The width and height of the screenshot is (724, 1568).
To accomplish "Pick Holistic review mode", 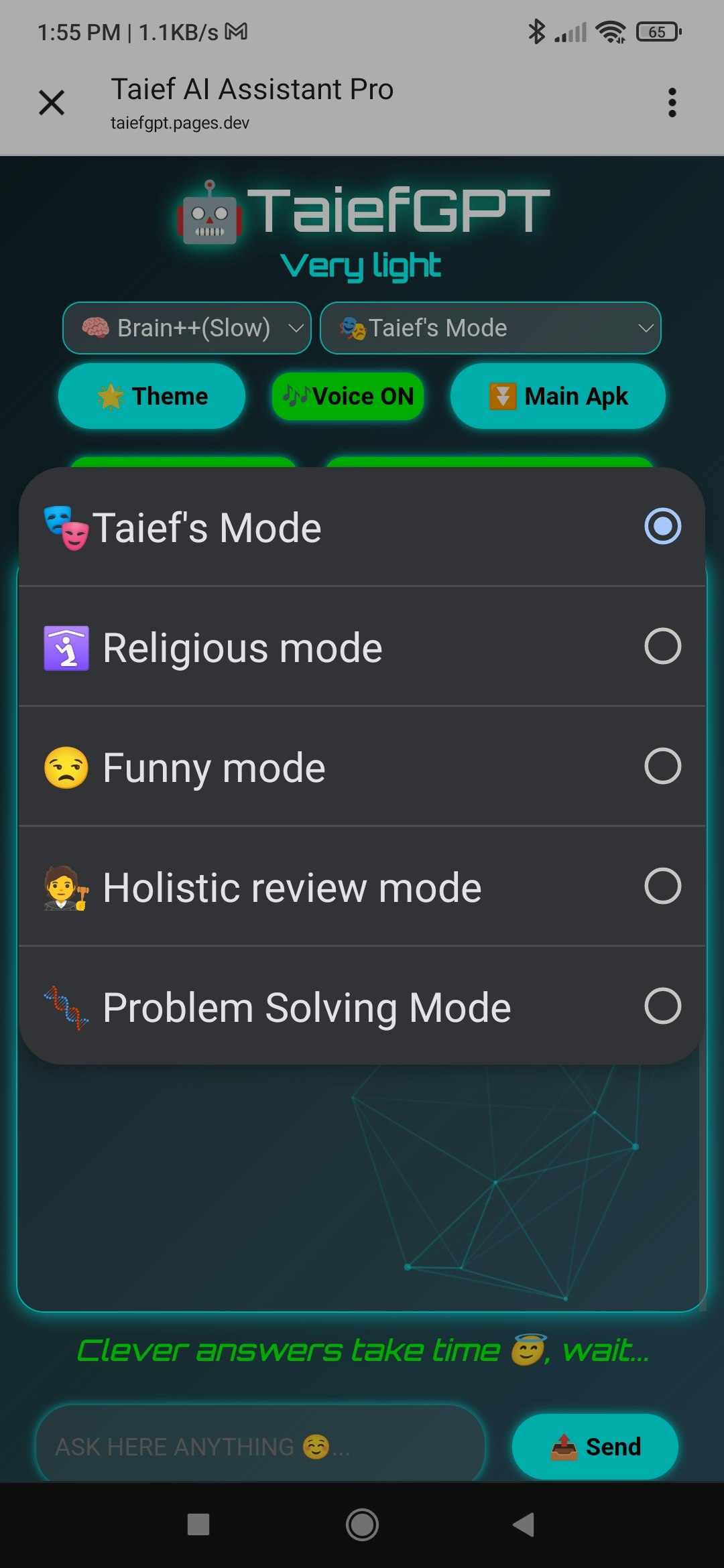I will coord(362,887).
